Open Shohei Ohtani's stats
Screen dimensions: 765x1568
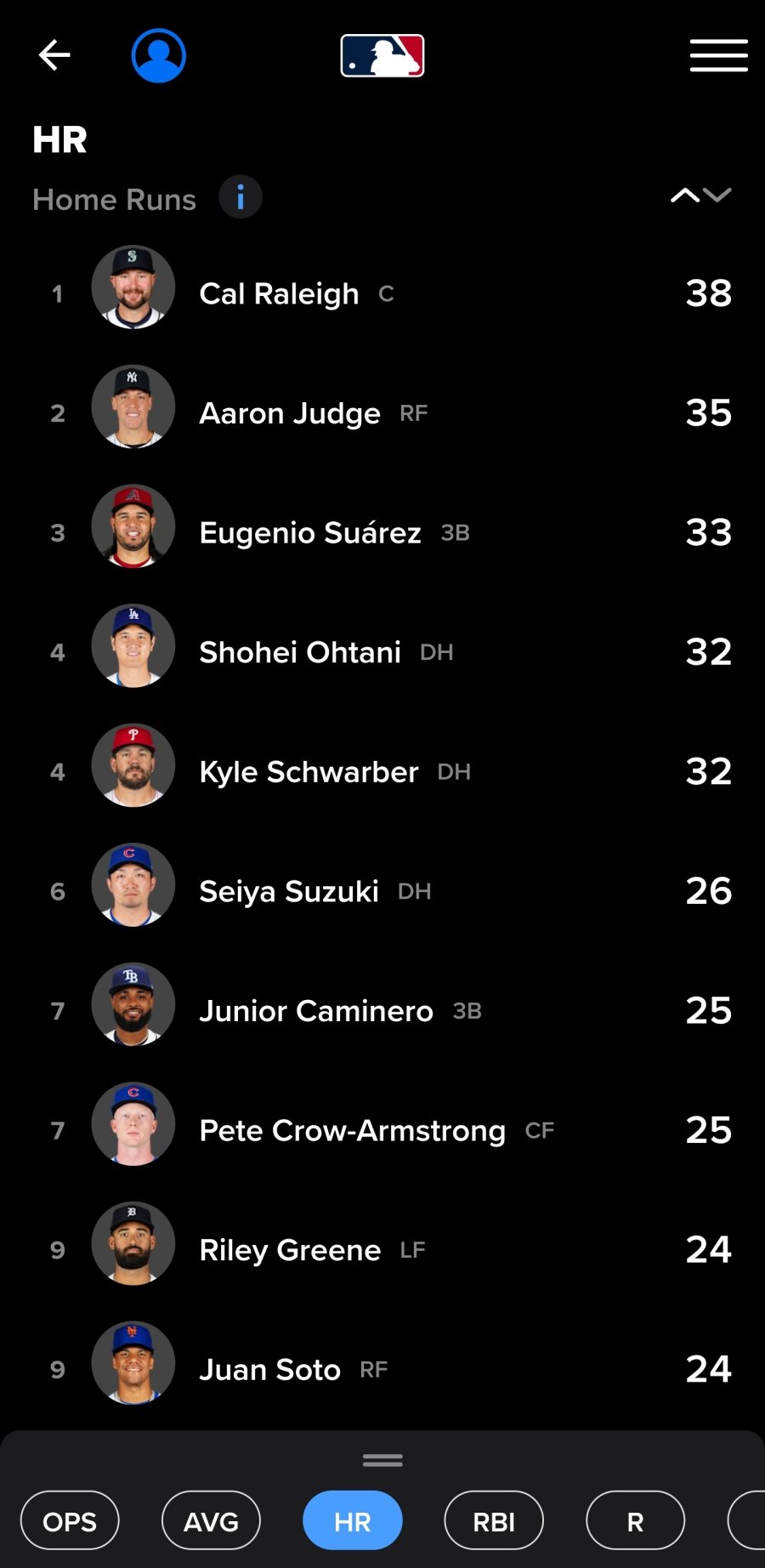tap(299, 652)
